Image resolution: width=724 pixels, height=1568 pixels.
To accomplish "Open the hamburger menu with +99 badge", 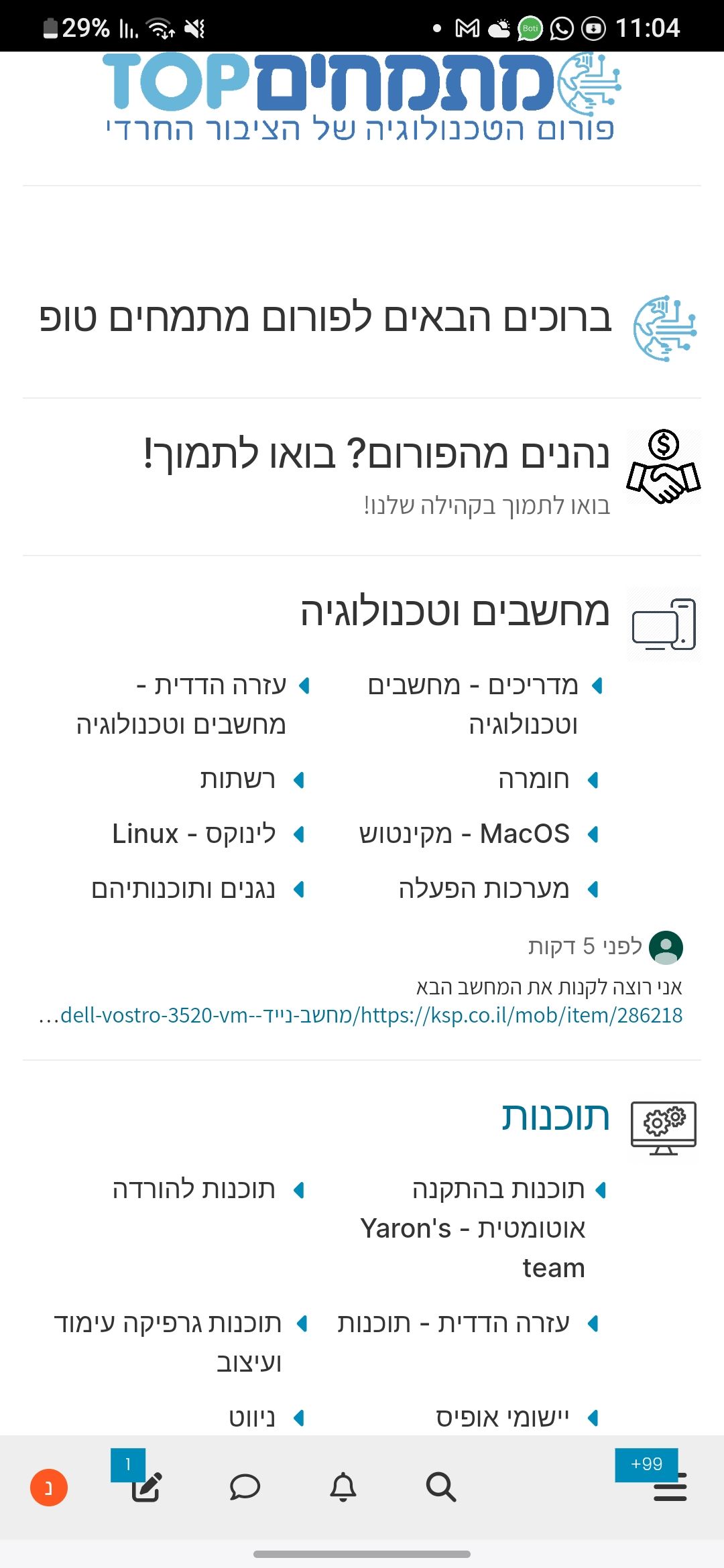I will coord(669,1487).
